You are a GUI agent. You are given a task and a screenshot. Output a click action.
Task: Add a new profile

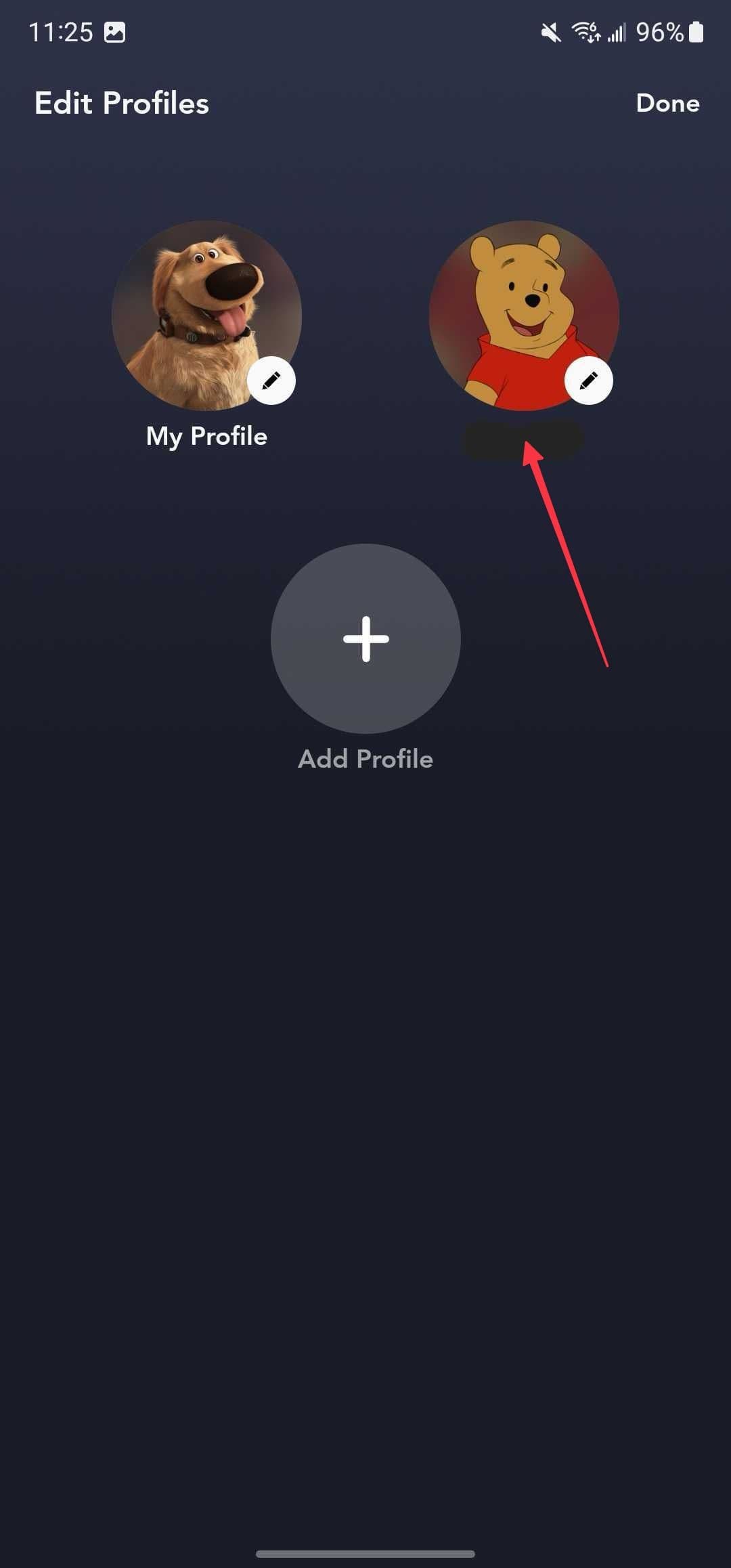point(365,638)
